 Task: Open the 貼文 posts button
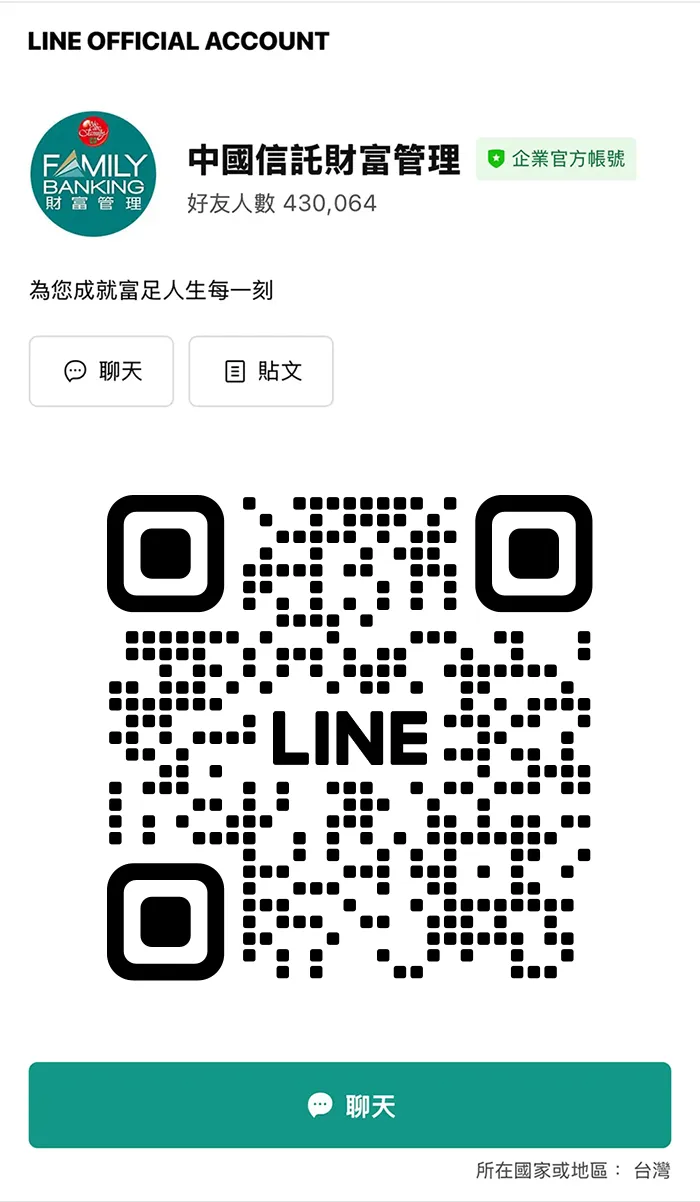tap(261, 372)
